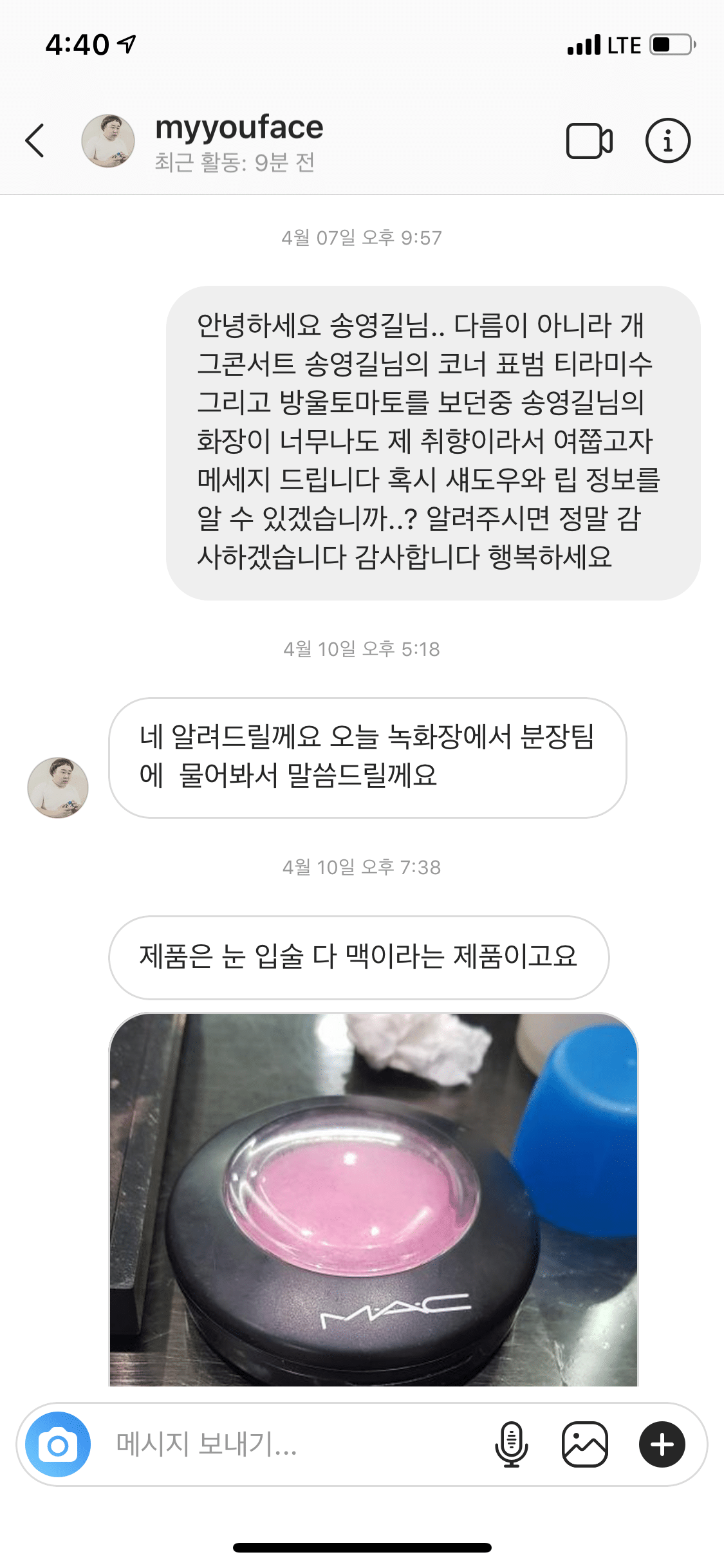Go back to the message list

point(35,140)
